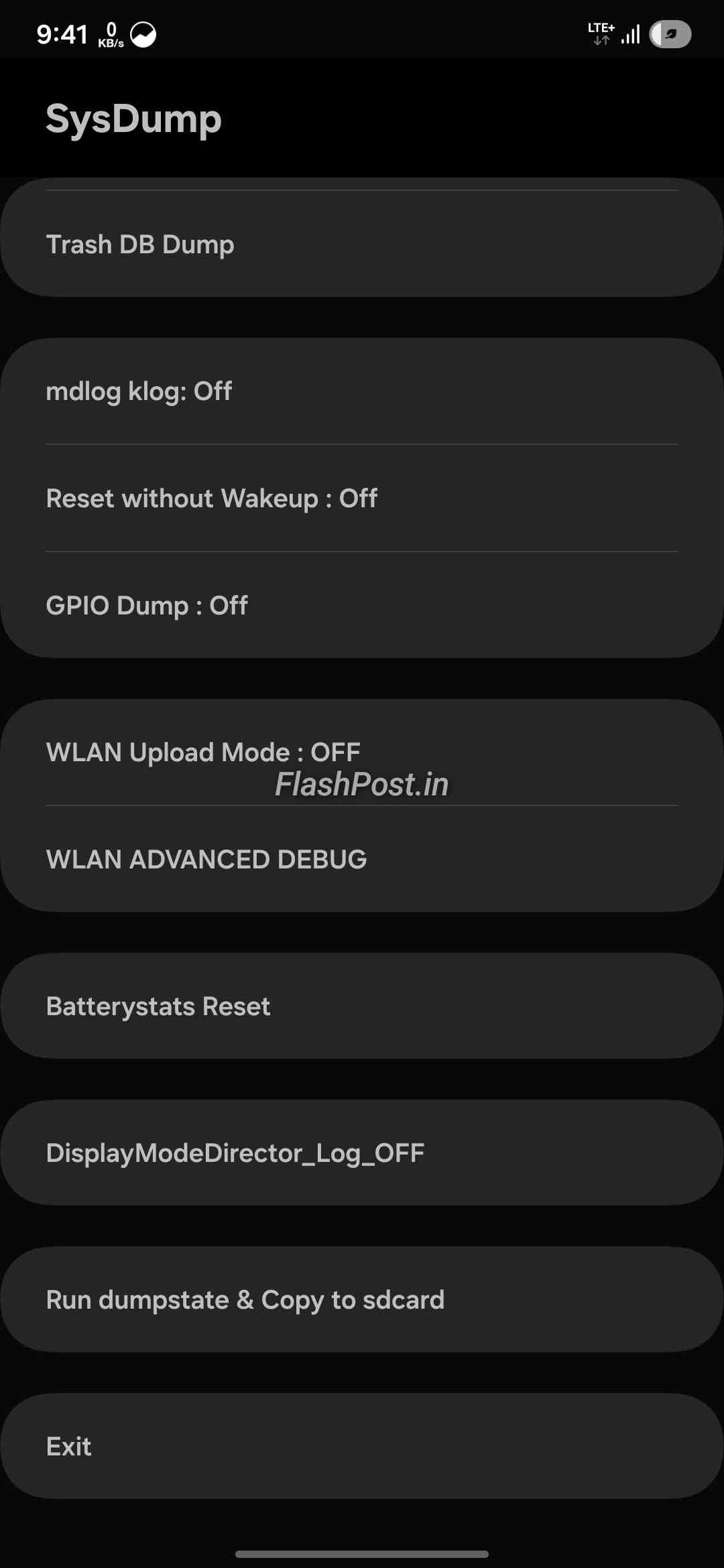Tap the gesture navigation bar at bottom
This screenshot has width=724, height=1568.
(362, 1553)
